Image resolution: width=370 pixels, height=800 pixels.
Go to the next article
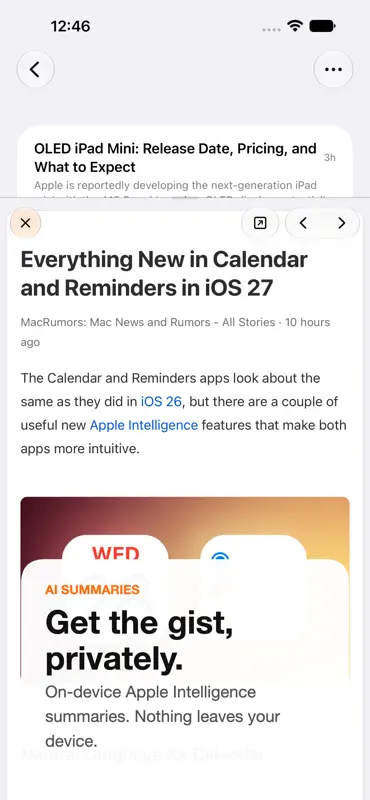341,223
